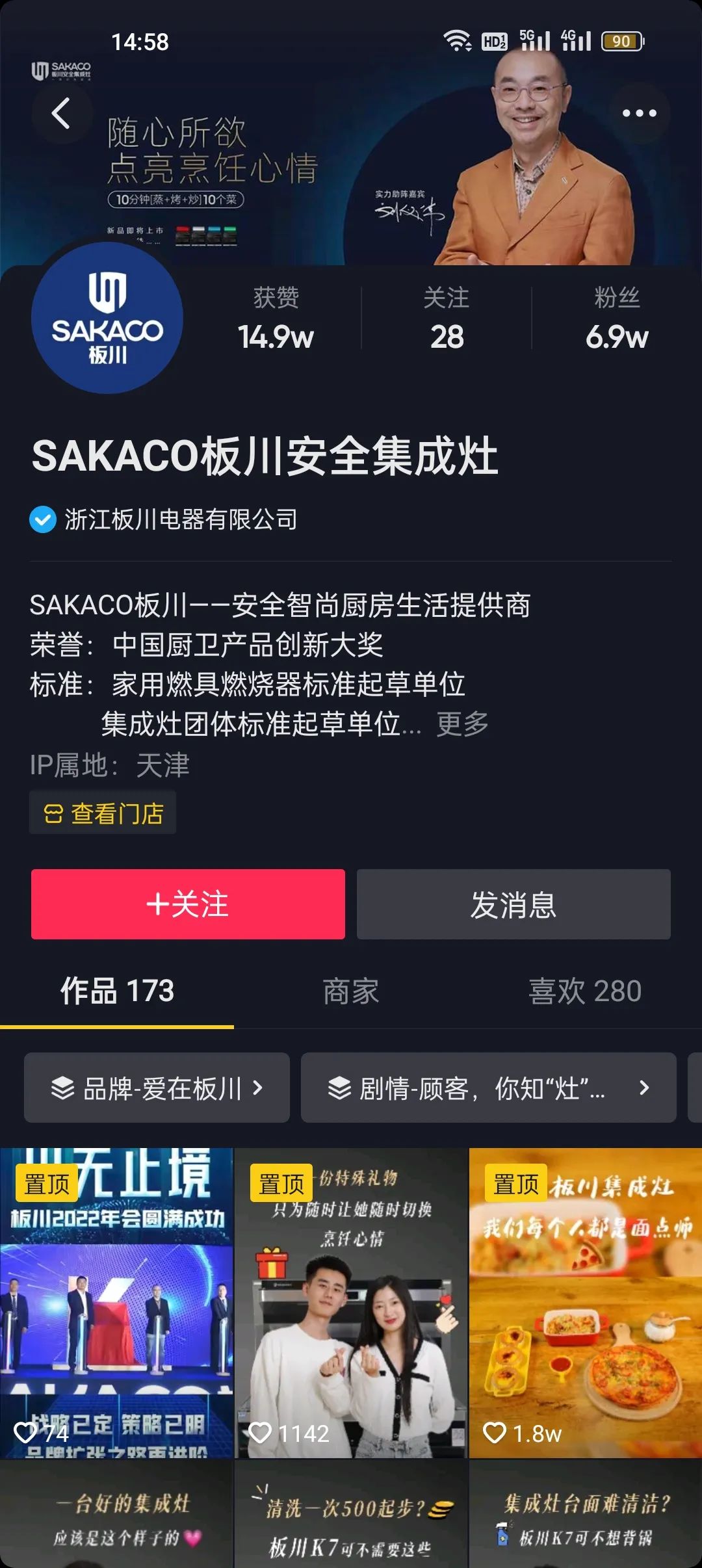View the 关注 following list

447,319
